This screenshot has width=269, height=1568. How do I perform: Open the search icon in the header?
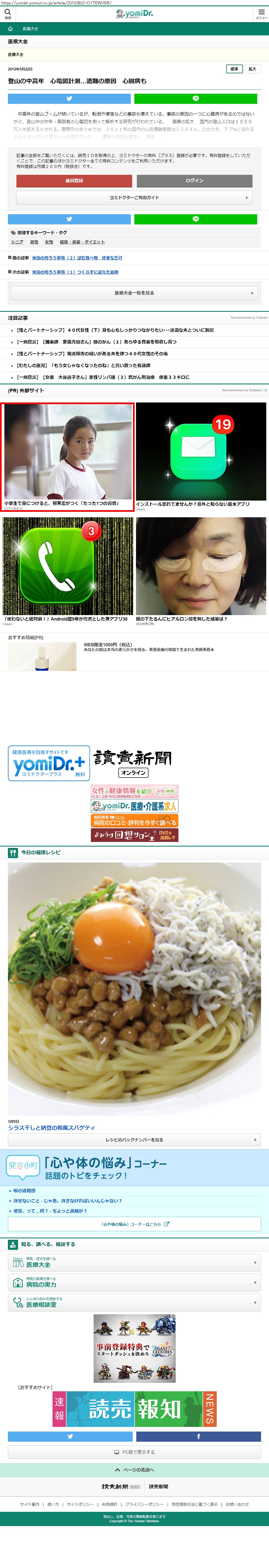click(x=8, y=13)
